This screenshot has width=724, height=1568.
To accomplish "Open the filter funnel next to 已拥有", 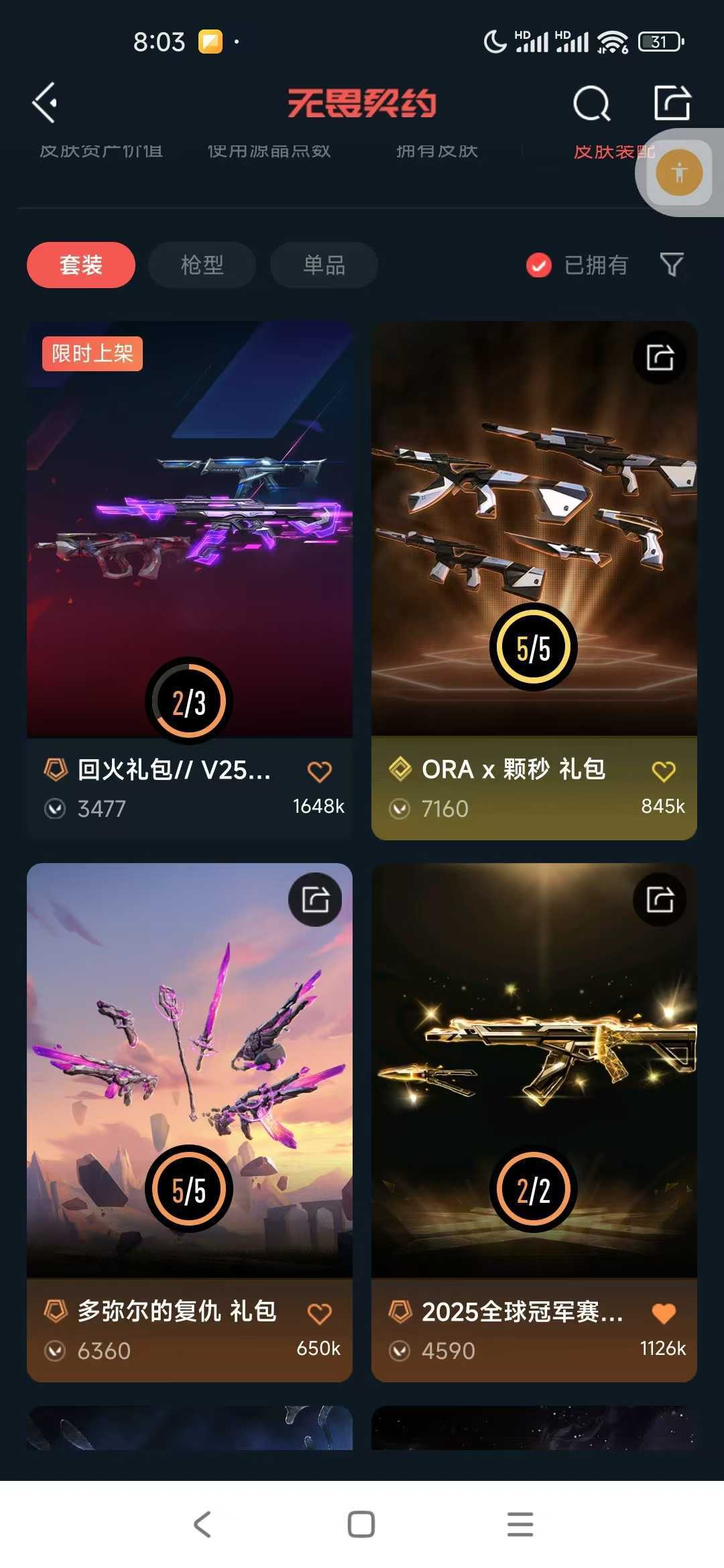I will 672,265.
